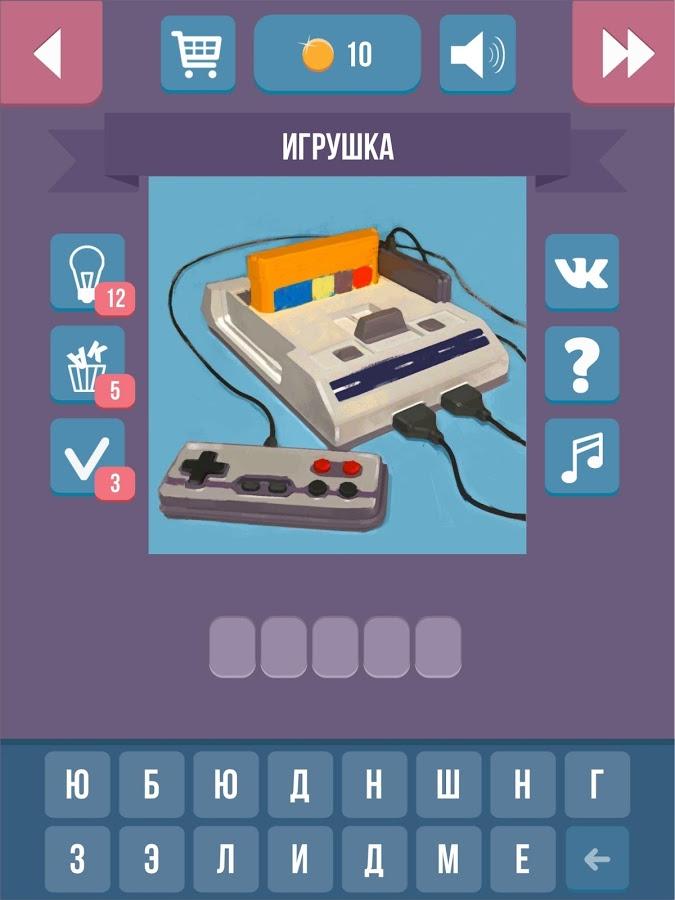The height and width of the screenshot is (900, 675).
Task: Use the checkmark solve hint
Action: click(87, 457)
